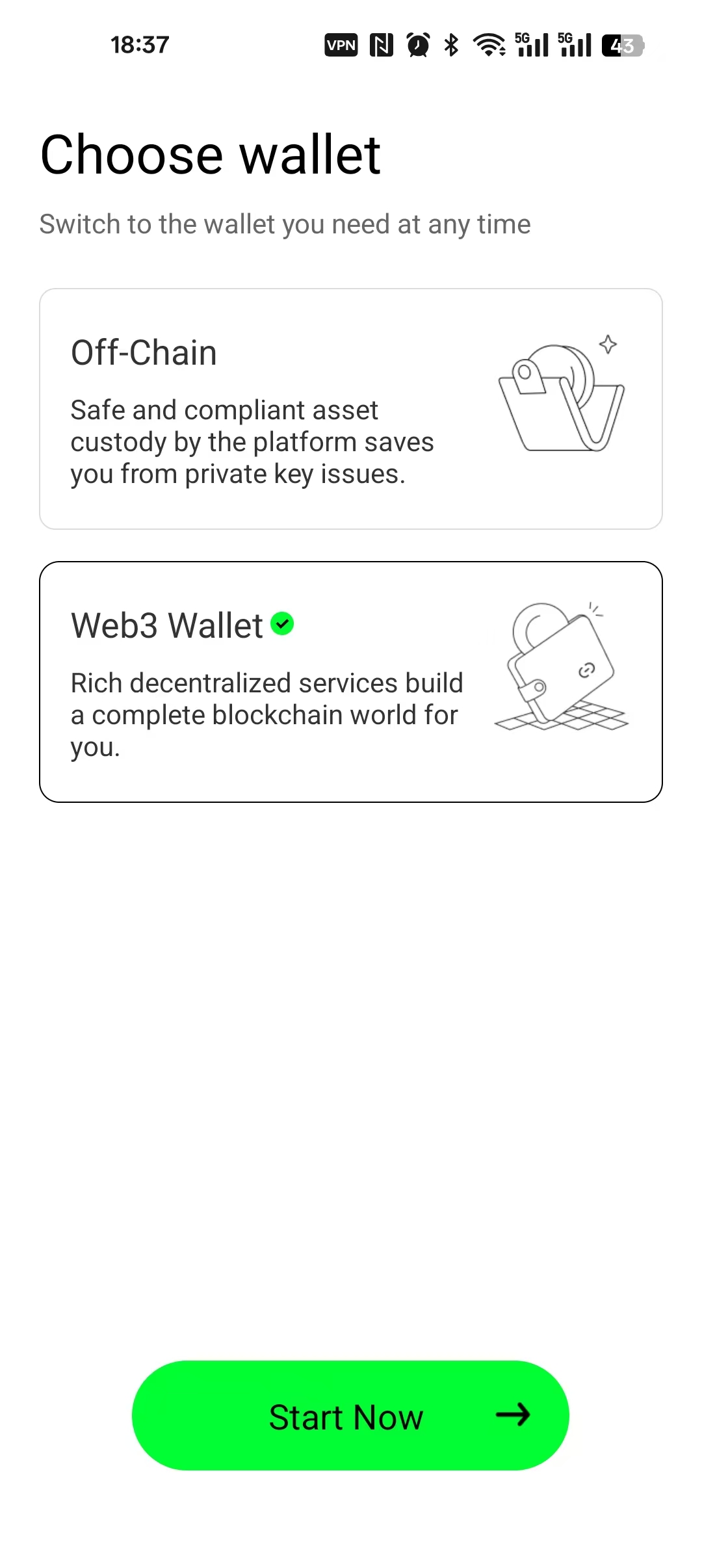Tap the Start Now button

350,1416
